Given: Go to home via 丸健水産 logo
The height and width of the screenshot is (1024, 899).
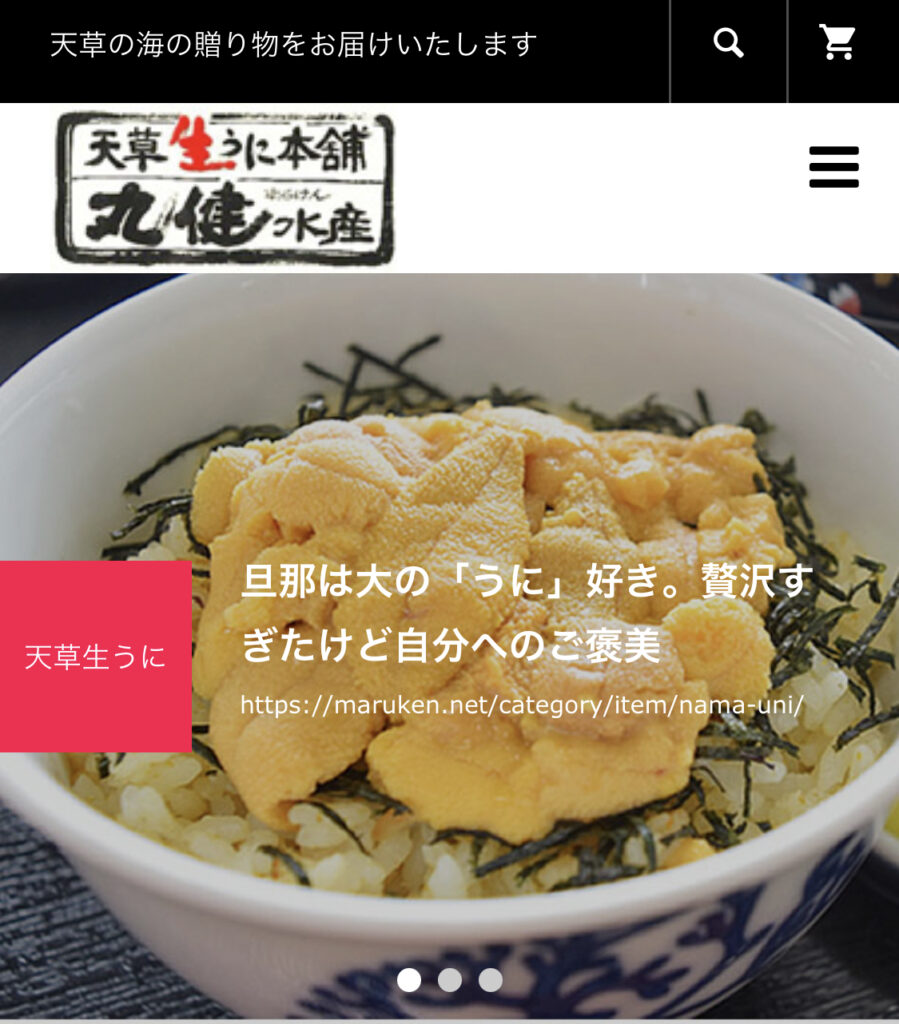Looking at the screenshot, I should coord(225,188).
